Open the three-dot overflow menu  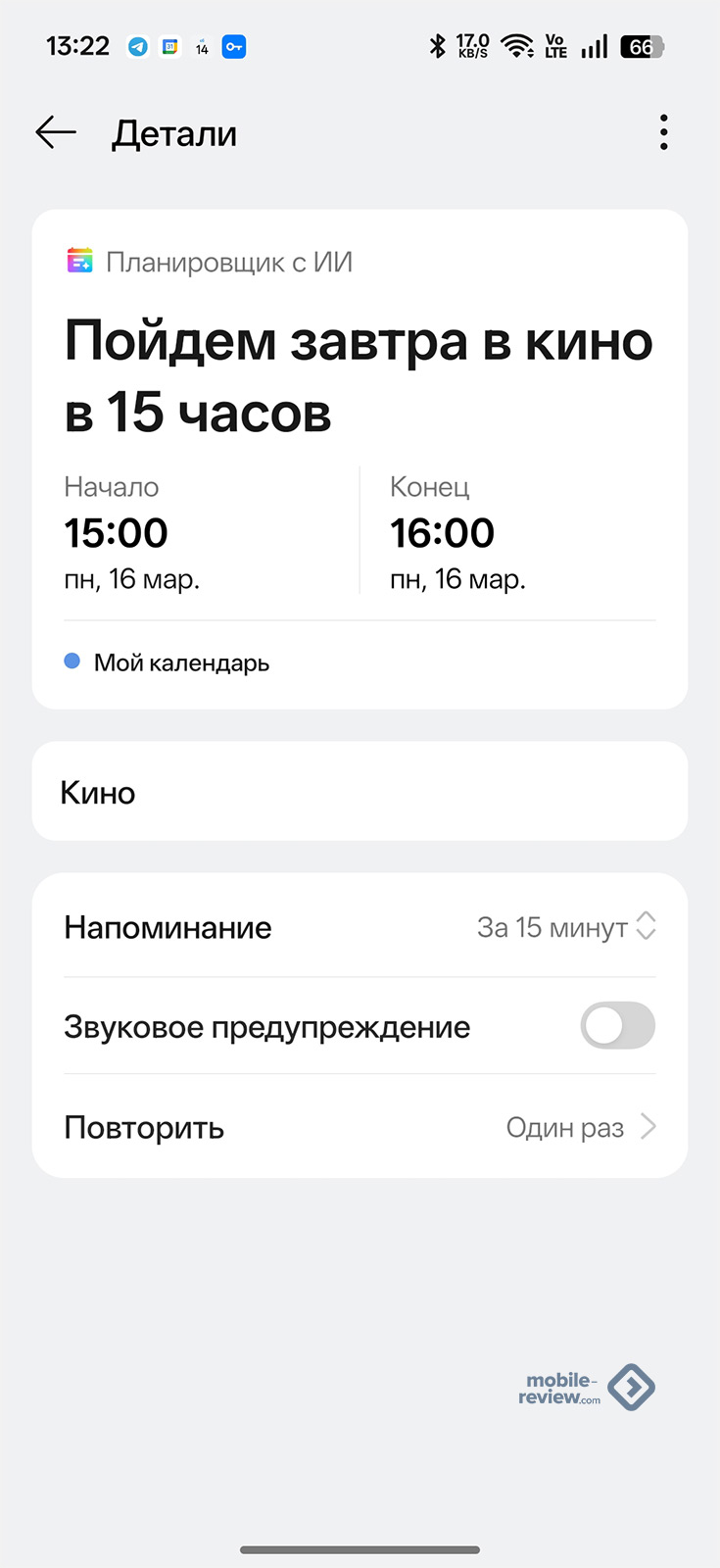tap(663, 133)
